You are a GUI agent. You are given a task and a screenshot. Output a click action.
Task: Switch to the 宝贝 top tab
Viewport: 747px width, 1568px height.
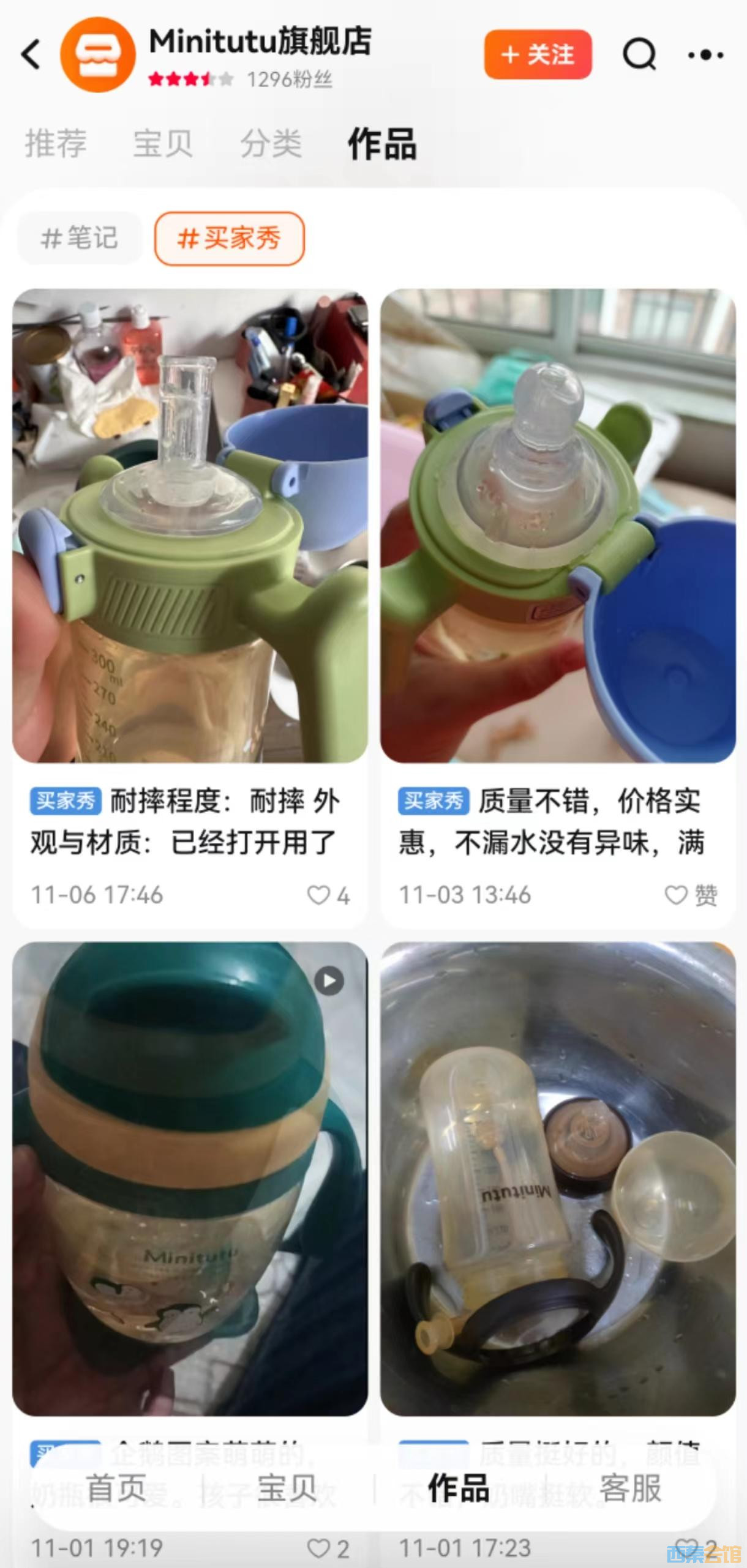(163, 144)
